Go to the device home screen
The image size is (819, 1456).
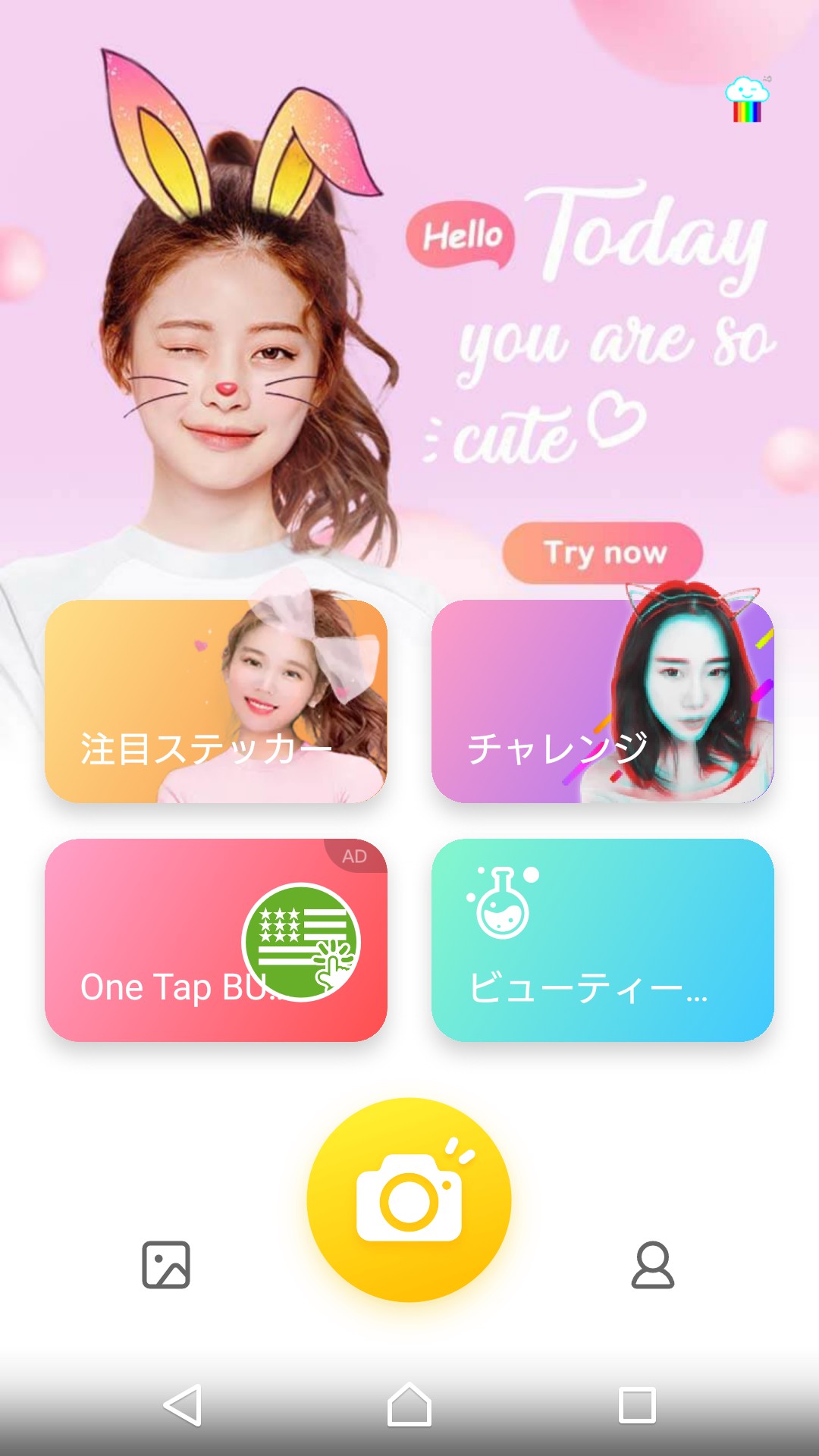click(x=409, y=1405)
